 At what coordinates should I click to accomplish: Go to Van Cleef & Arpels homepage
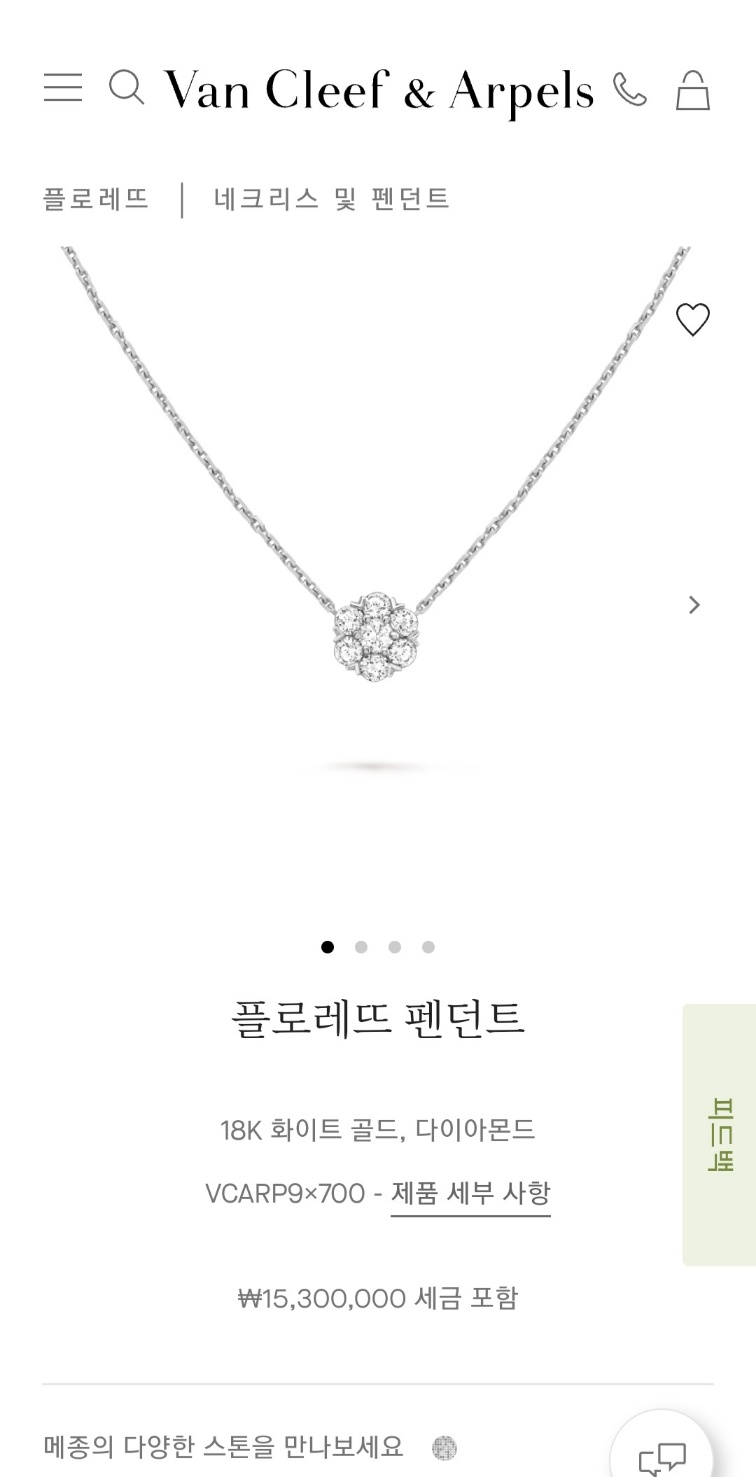378,91
